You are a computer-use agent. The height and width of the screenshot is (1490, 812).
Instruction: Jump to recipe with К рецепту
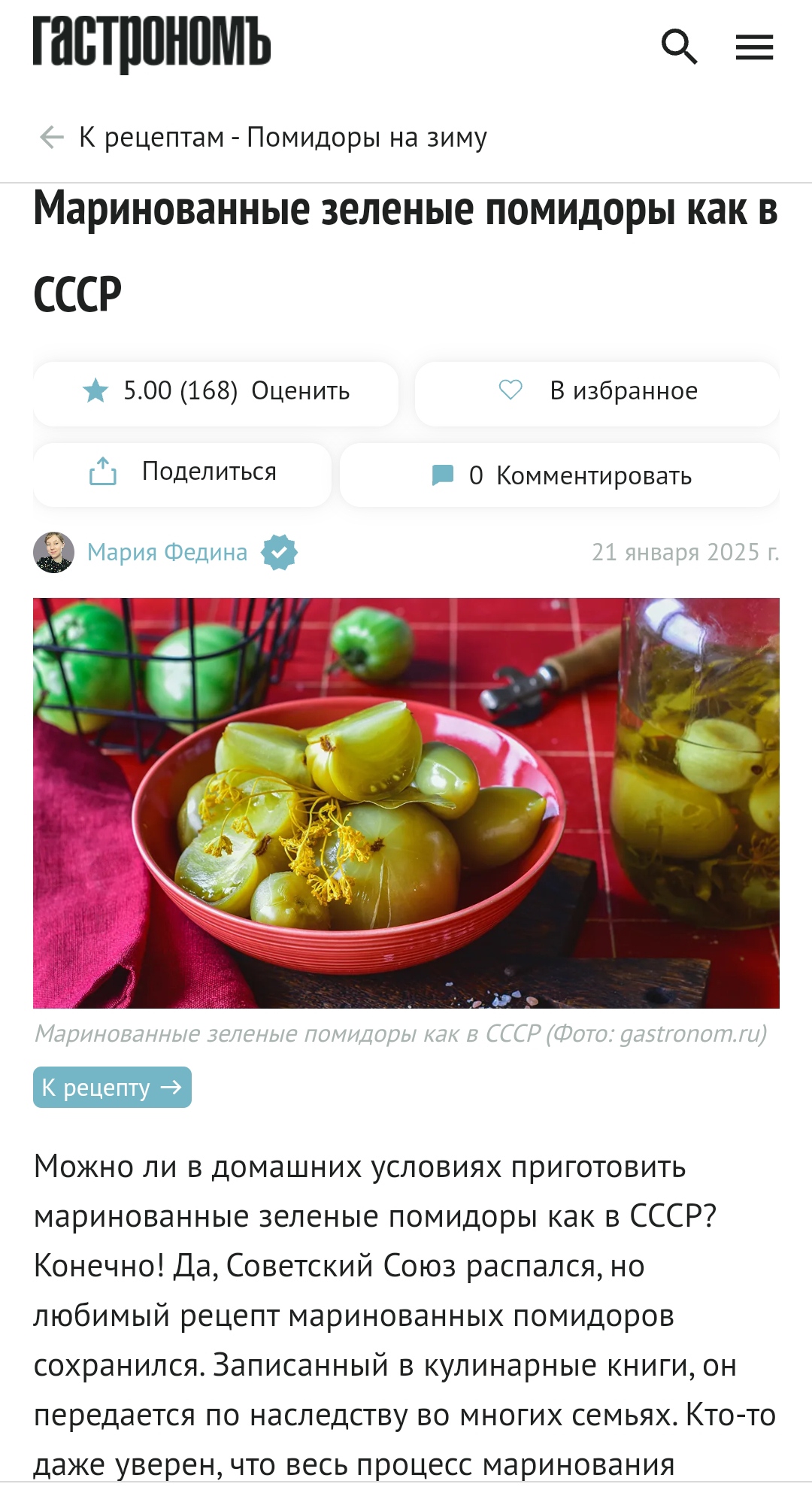click(112, 1088)
